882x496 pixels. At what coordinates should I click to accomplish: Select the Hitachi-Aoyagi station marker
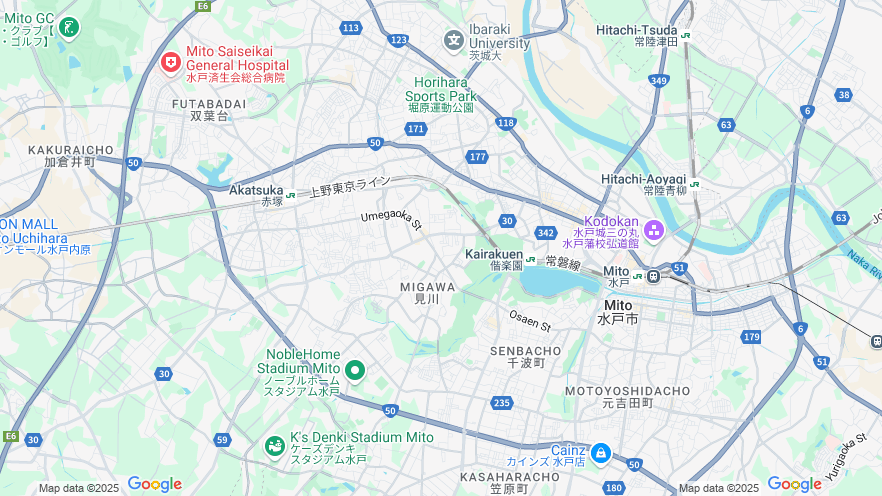[693, 184]
